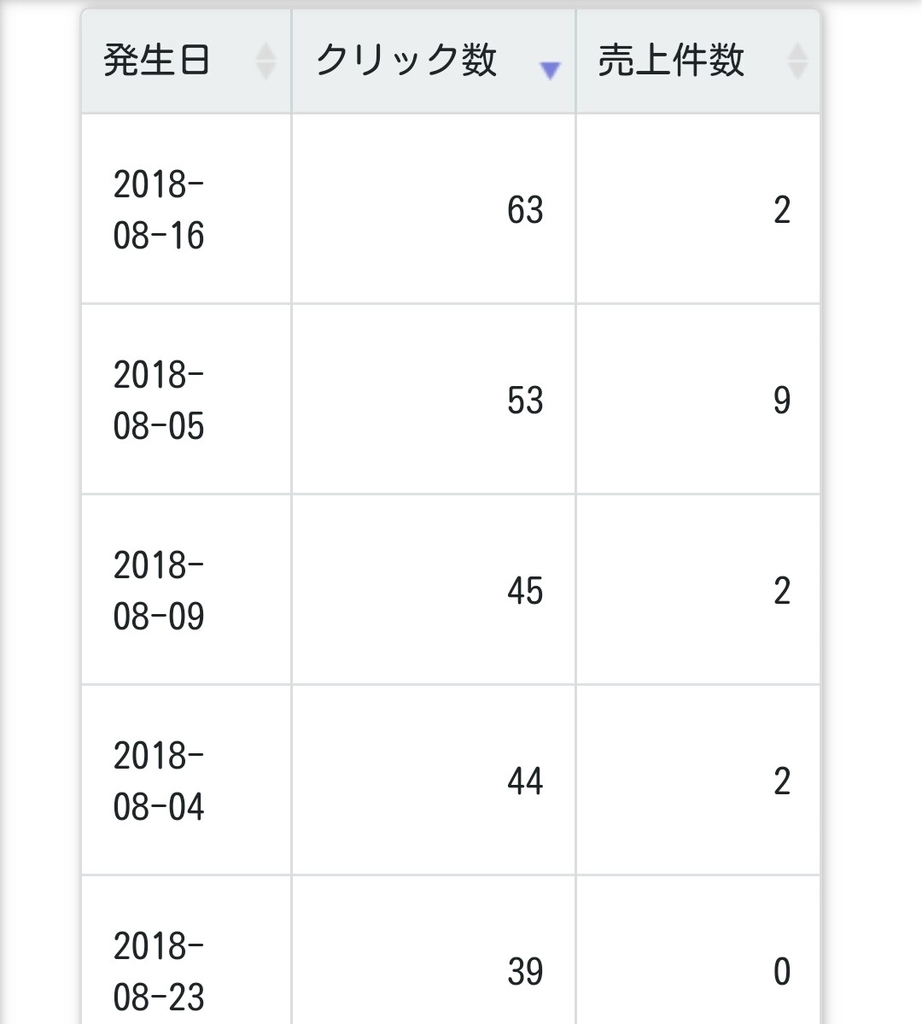Reverse sort order of クリック数 column
This screenshot has width=922, height=1024.
click(434, 61)
